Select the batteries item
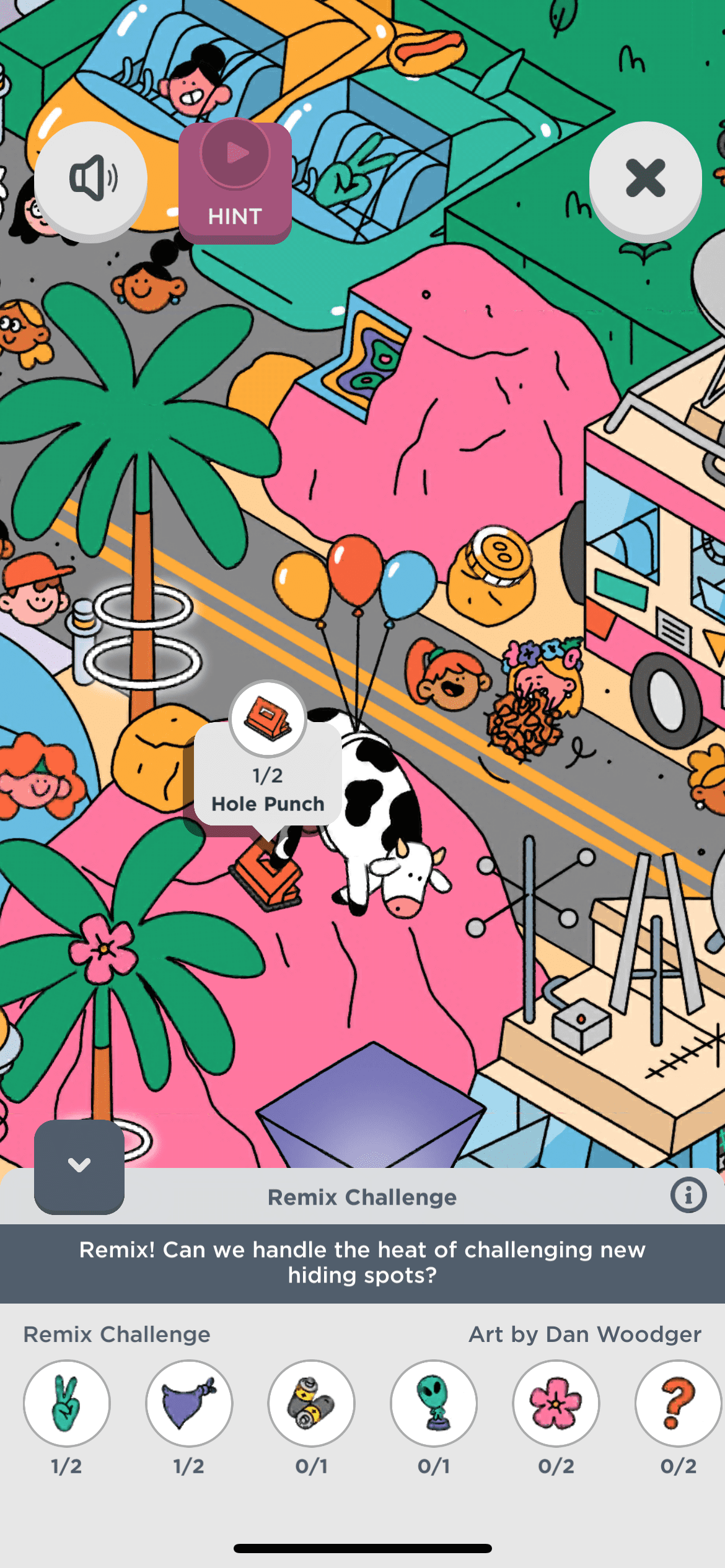The height and width of the screenshot is (1568, 725). pyautogui.click(x=312, y=1403)
